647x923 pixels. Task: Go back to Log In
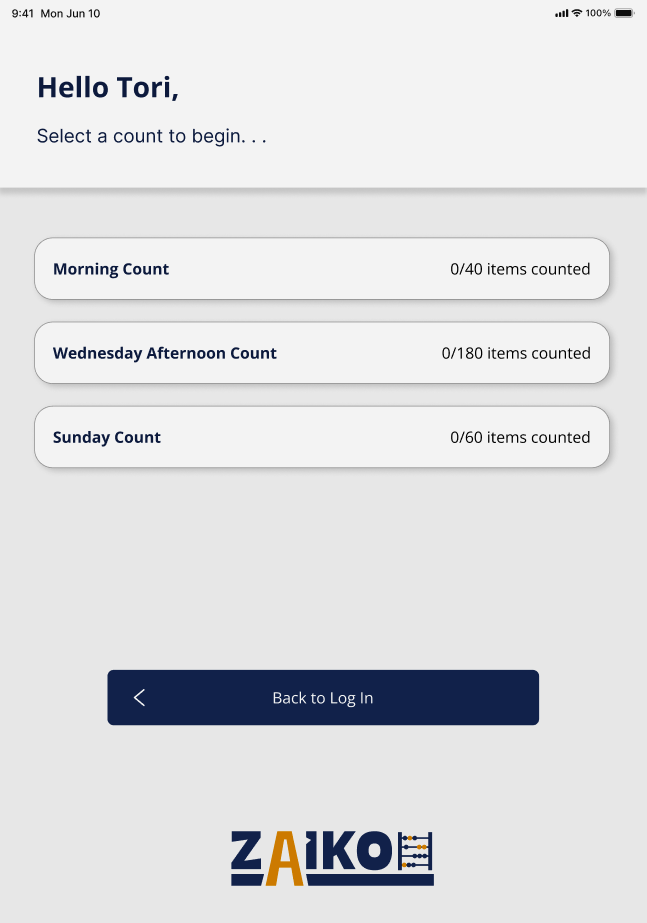(x=323, y=698)
